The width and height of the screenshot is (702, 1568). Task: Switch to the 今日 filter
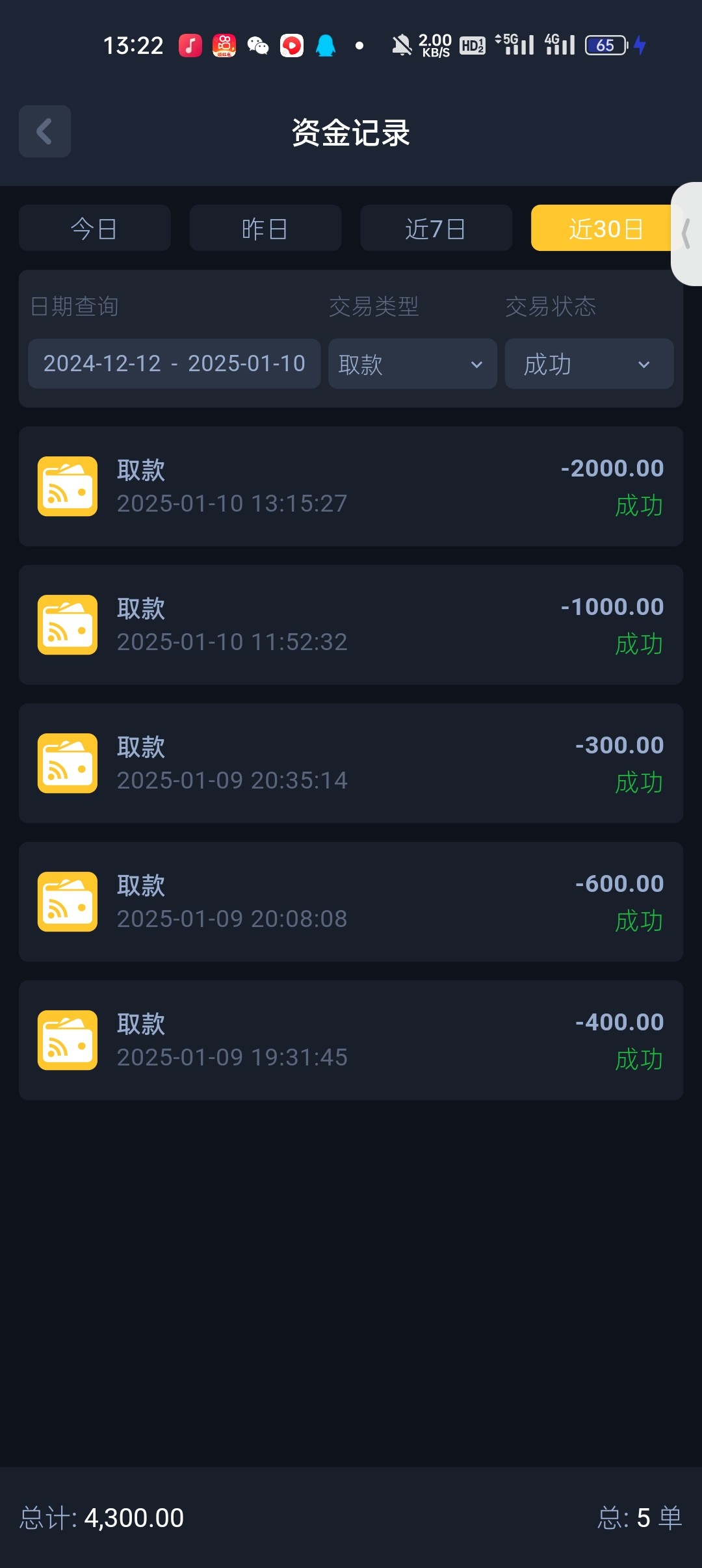pyautogui.click(x=94, y=228)
